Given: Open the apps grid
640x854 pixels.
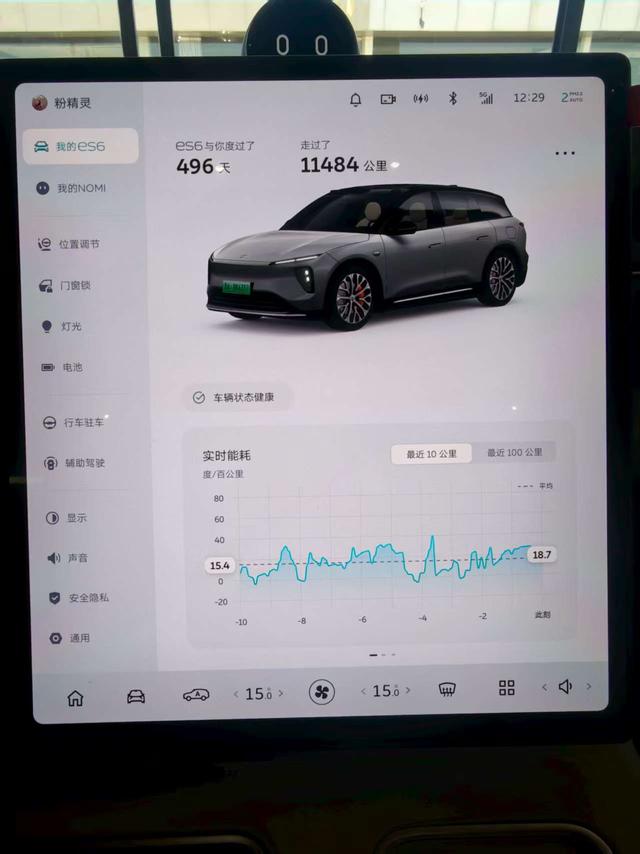Looking at the screenshot, I should coord(507,688).
